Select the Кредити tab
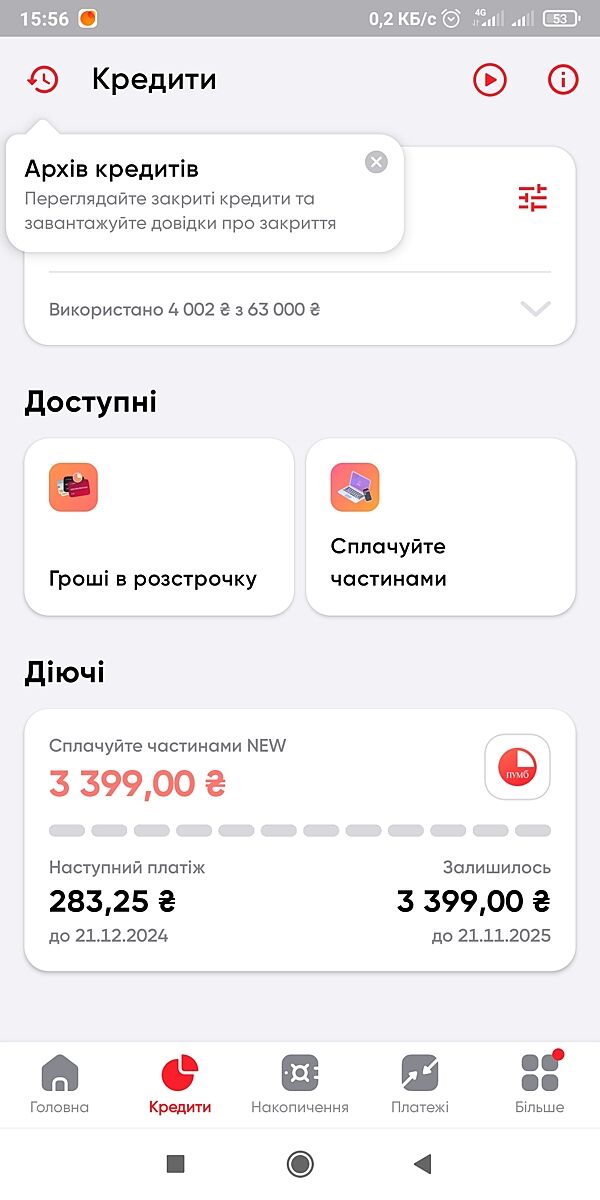This screenshot has width=600, height=1200. [x=180, y=1085]
